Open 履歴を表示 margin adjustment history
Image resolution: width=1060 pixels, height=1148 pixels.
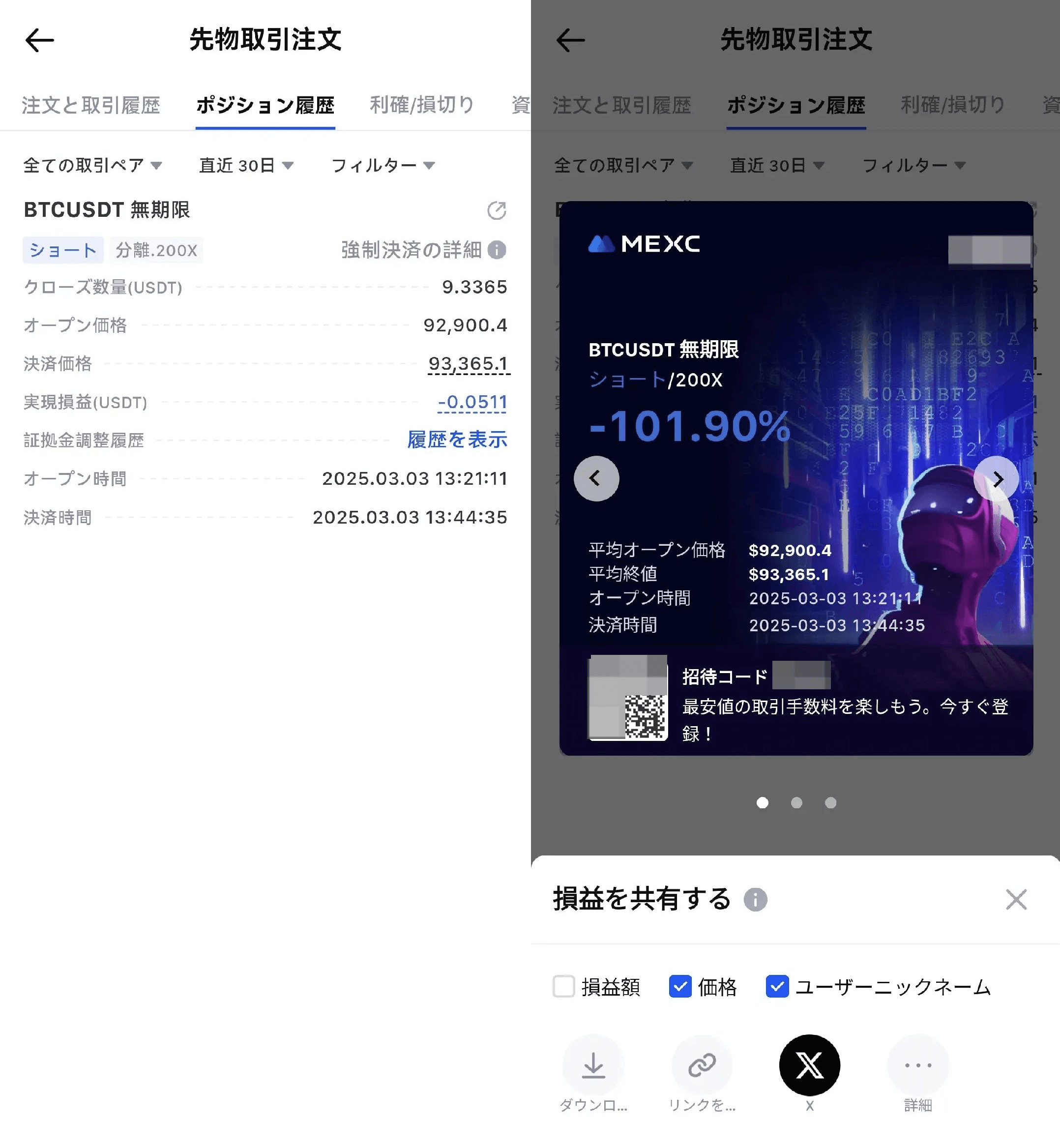[x=457, y=440]
